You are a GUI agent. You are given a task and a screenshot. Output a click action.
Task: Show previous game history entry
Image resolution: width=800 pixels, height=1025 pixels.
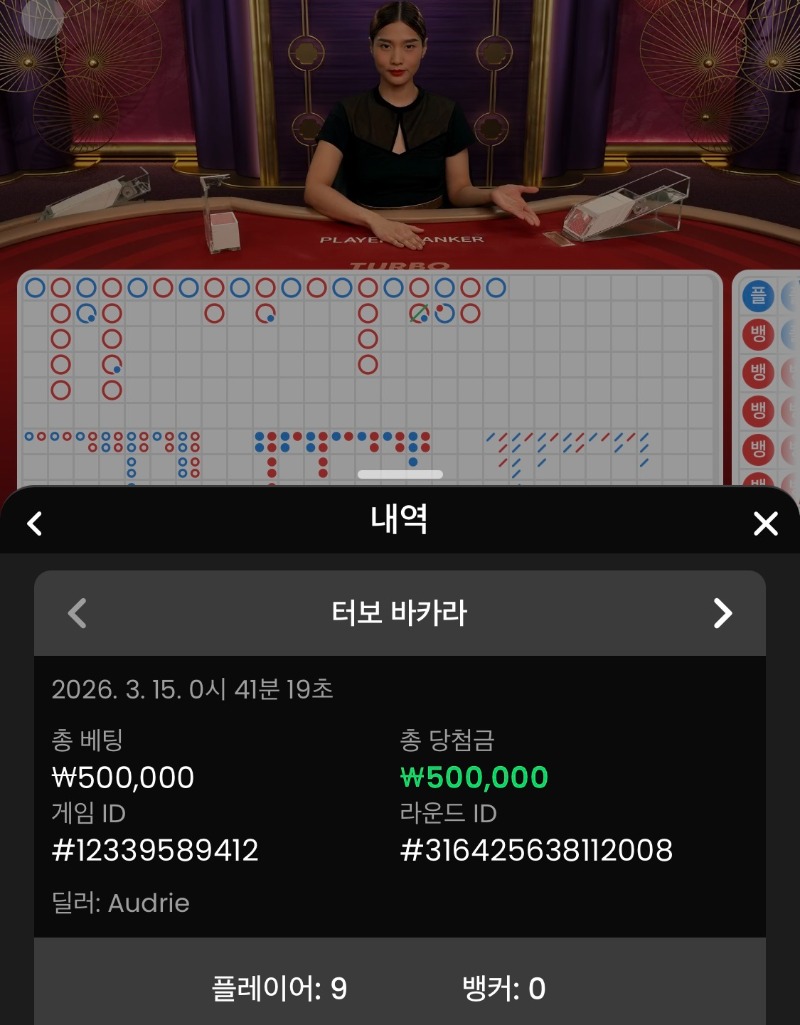pos(77,613)
